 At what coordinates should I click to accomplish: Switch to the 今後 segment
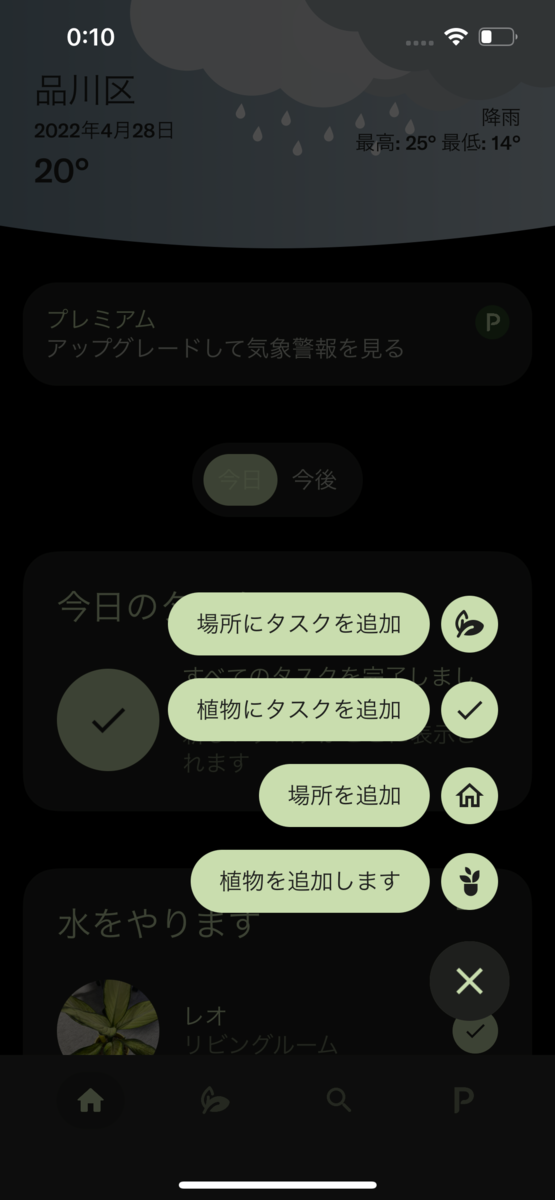tap(314, 480)
